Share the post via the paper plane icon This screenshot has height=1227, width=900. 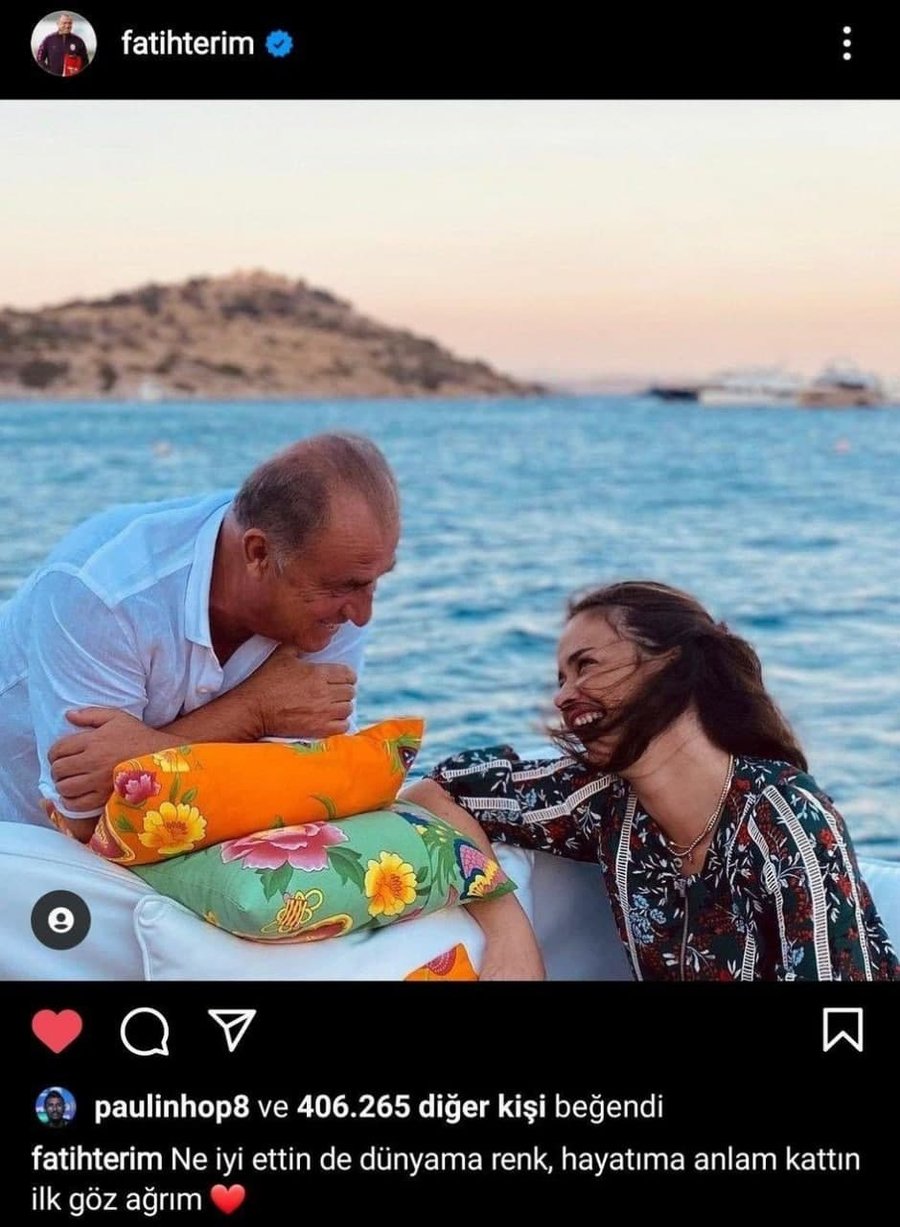pyautogui.click(x=232, y=1030)
